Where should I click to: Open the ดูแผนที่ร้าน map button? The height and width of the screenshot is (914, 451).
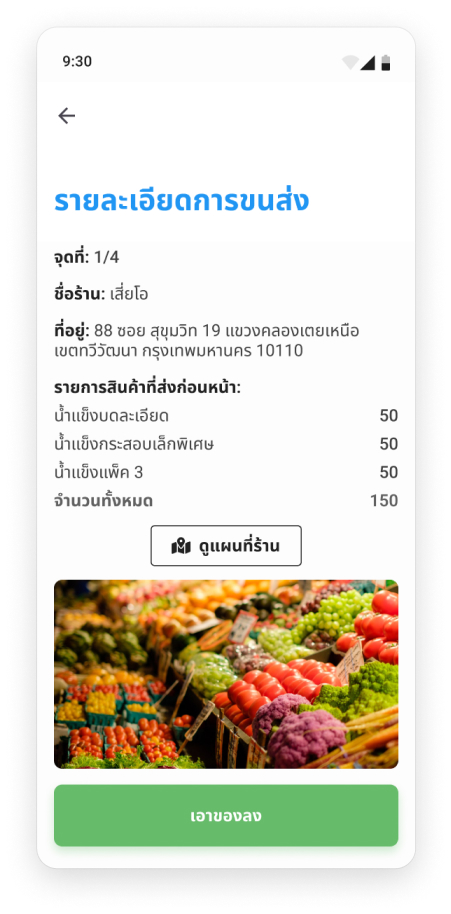[226, 546]
